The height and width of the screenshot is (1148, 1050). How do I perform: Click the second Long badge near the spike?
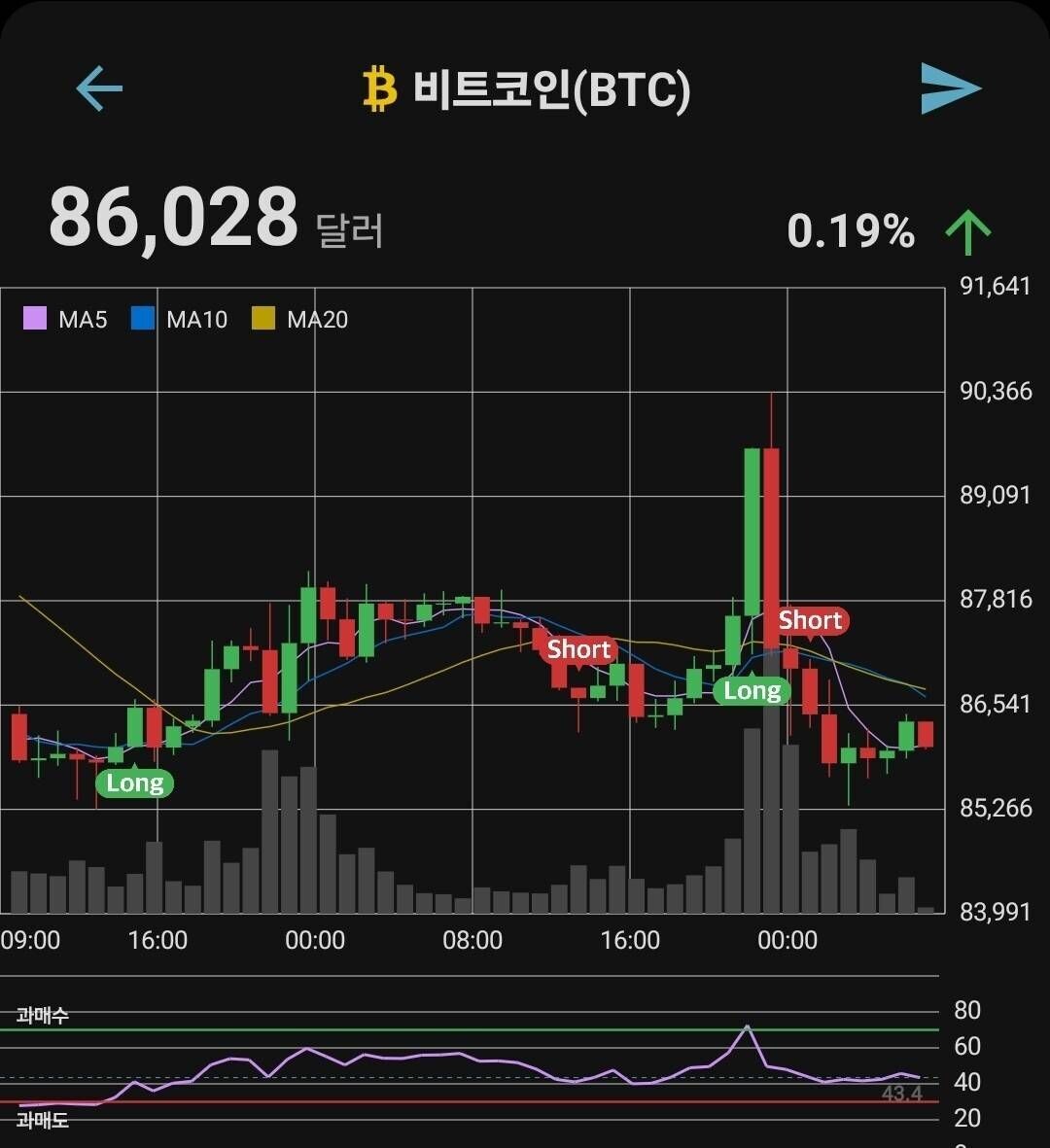752,690
